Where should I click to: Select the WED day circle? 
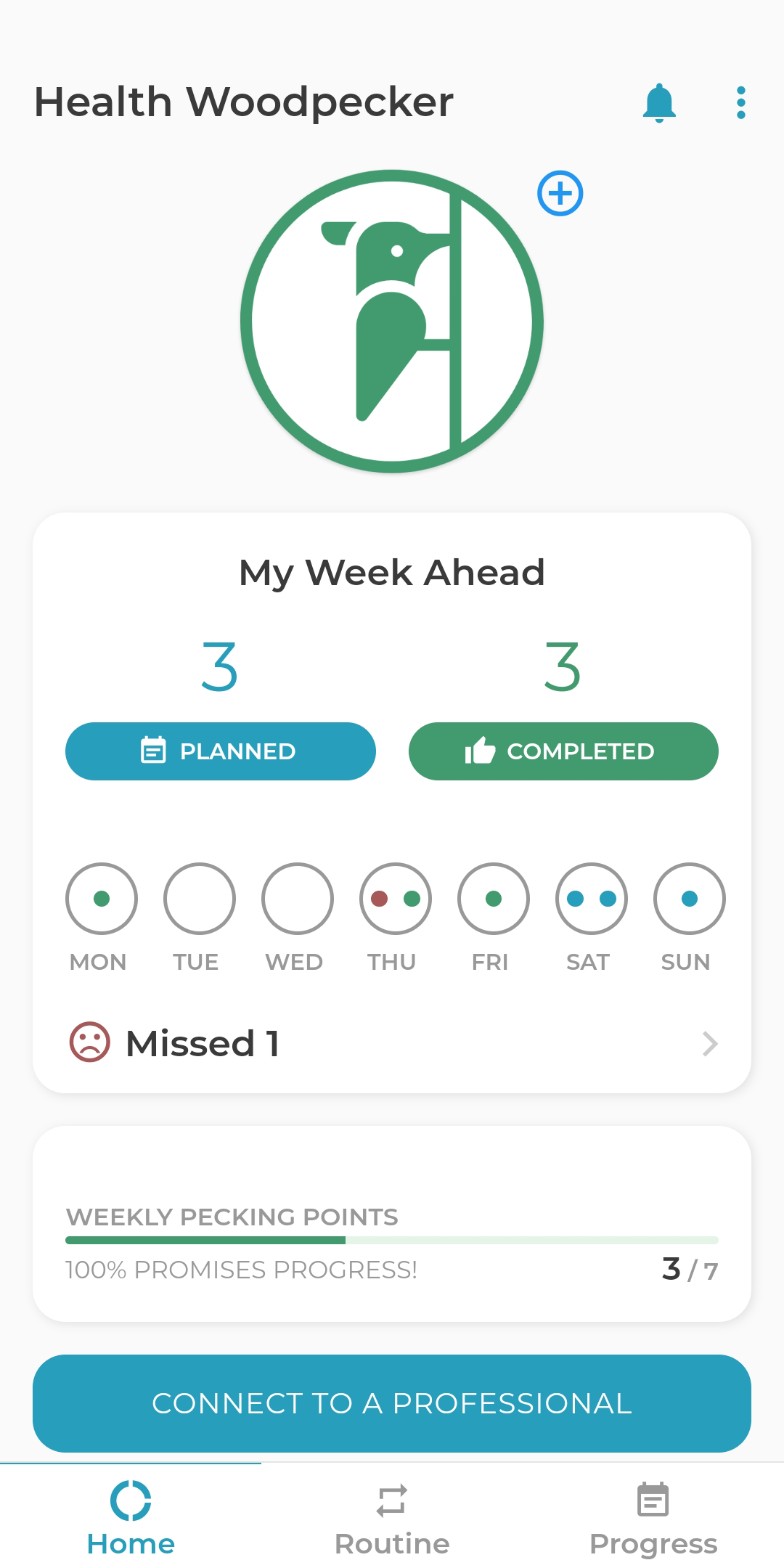(x=298, y=899)
